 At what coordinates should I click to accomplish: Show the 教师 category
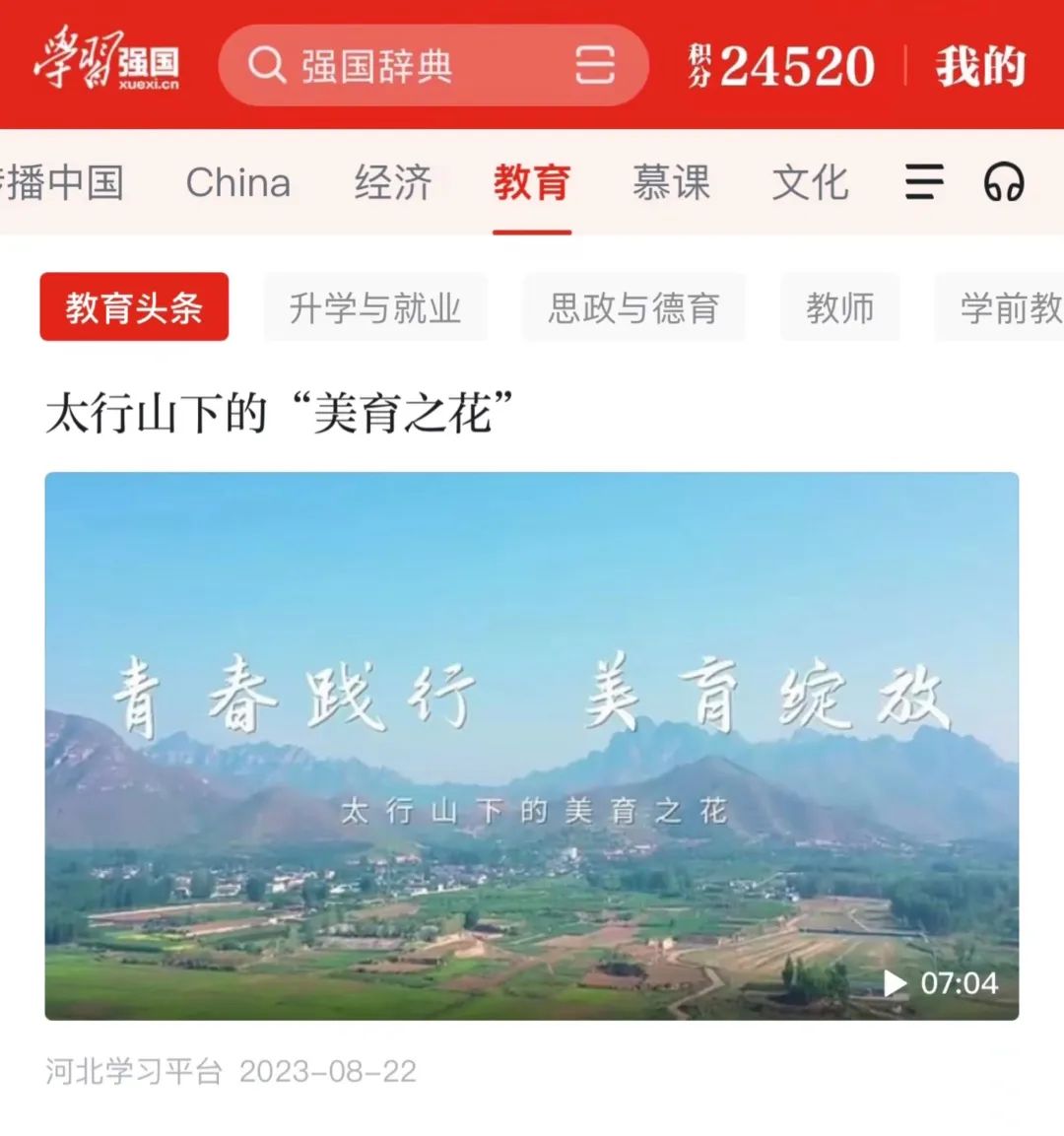point(839,307)
